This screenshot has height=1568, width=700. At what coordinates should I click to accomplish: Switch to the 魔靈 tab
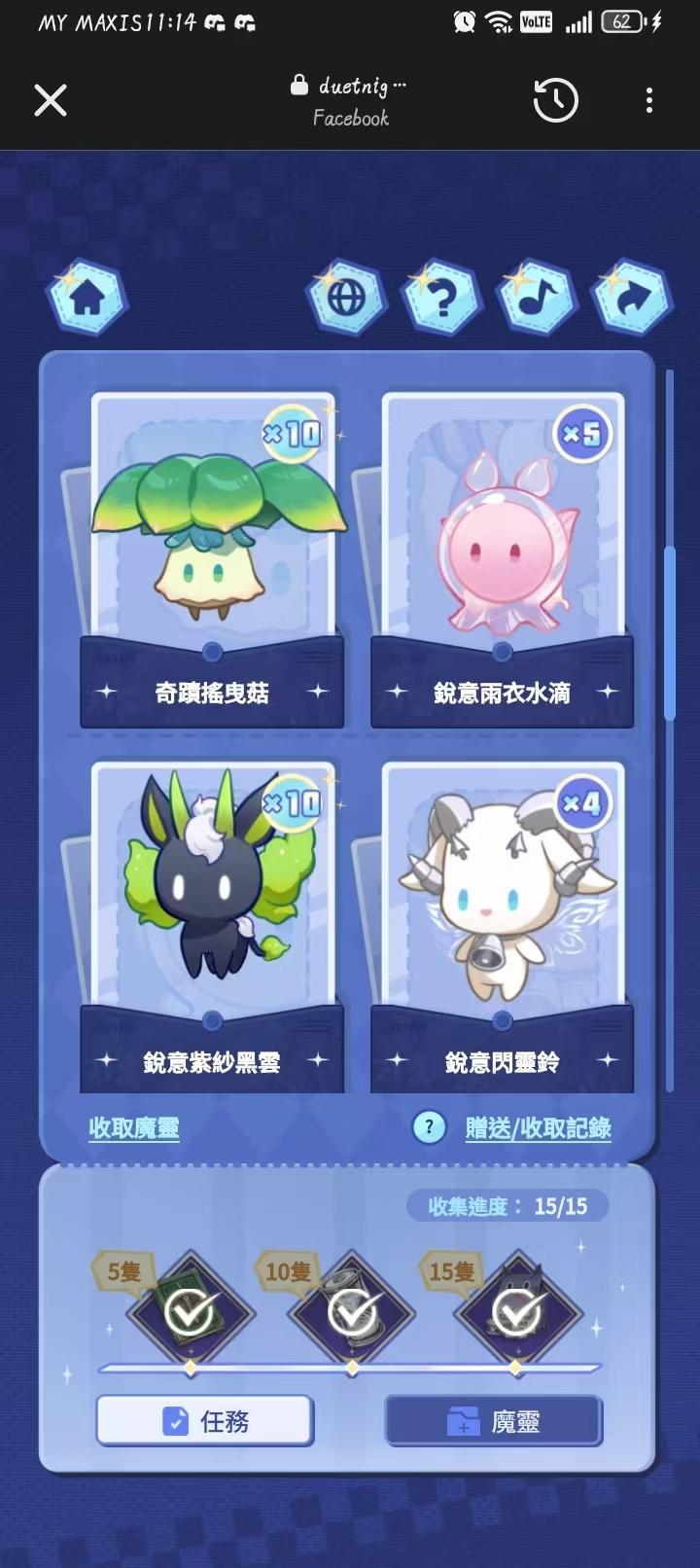494,1421
